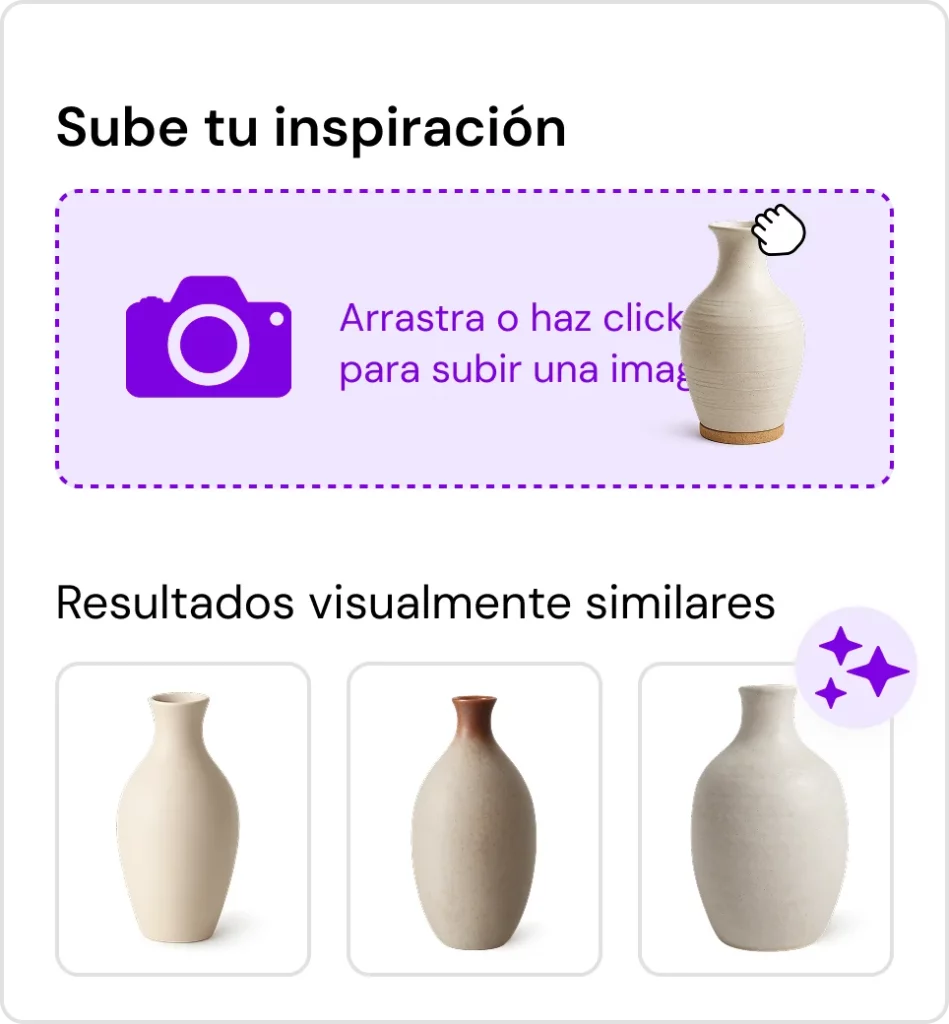Viewport: 949px width, 1024px height.
Task: Click the largest star in the sparkles icon
Action: click(879, 671)
